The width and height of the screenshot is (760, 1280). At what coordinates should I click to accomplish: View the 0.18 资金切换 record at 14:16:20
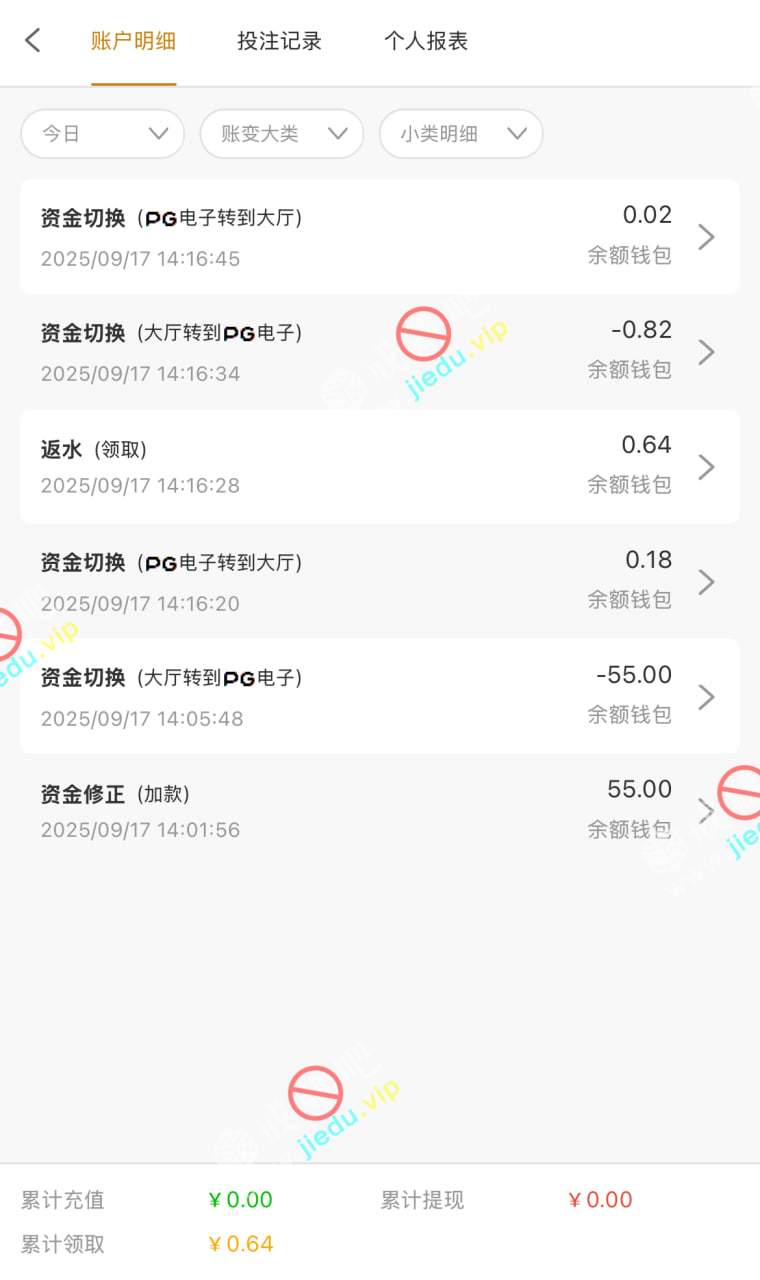click(x=380, y=582)
